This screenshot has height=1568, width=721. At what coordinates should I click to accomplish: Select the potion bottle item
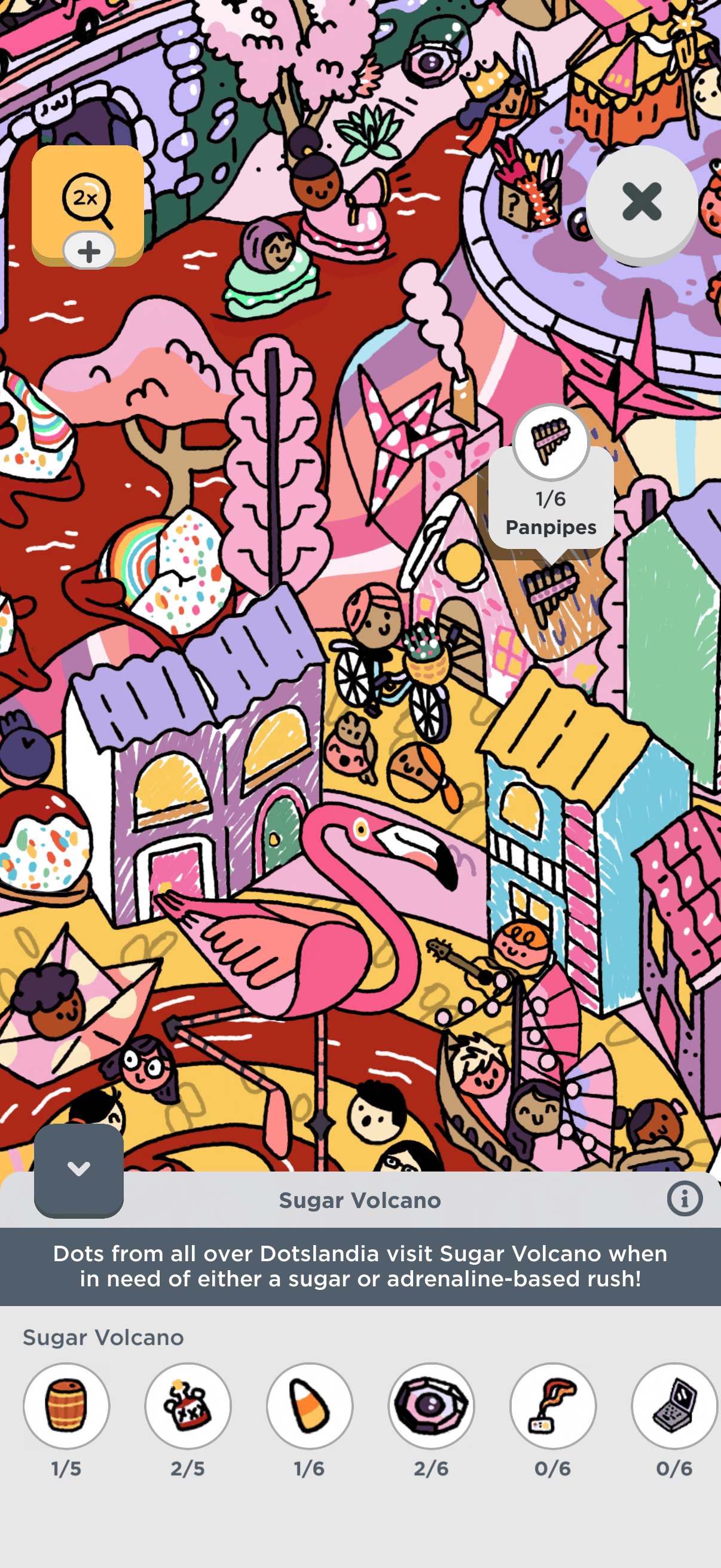(x=188, y=1405)
